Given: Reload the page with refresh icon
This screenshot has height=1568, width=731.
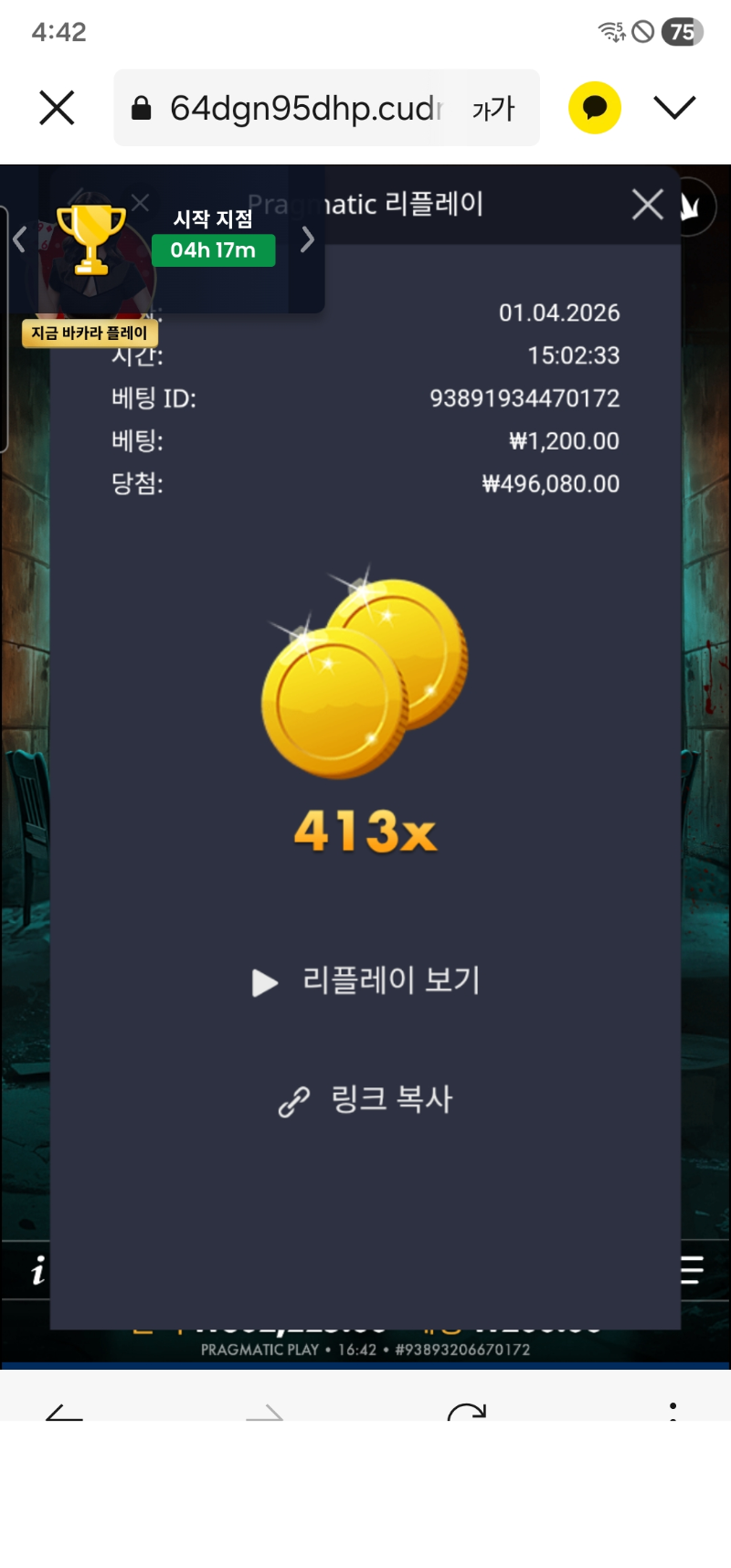Looking at the screenshot, I should pos(467,1412).
